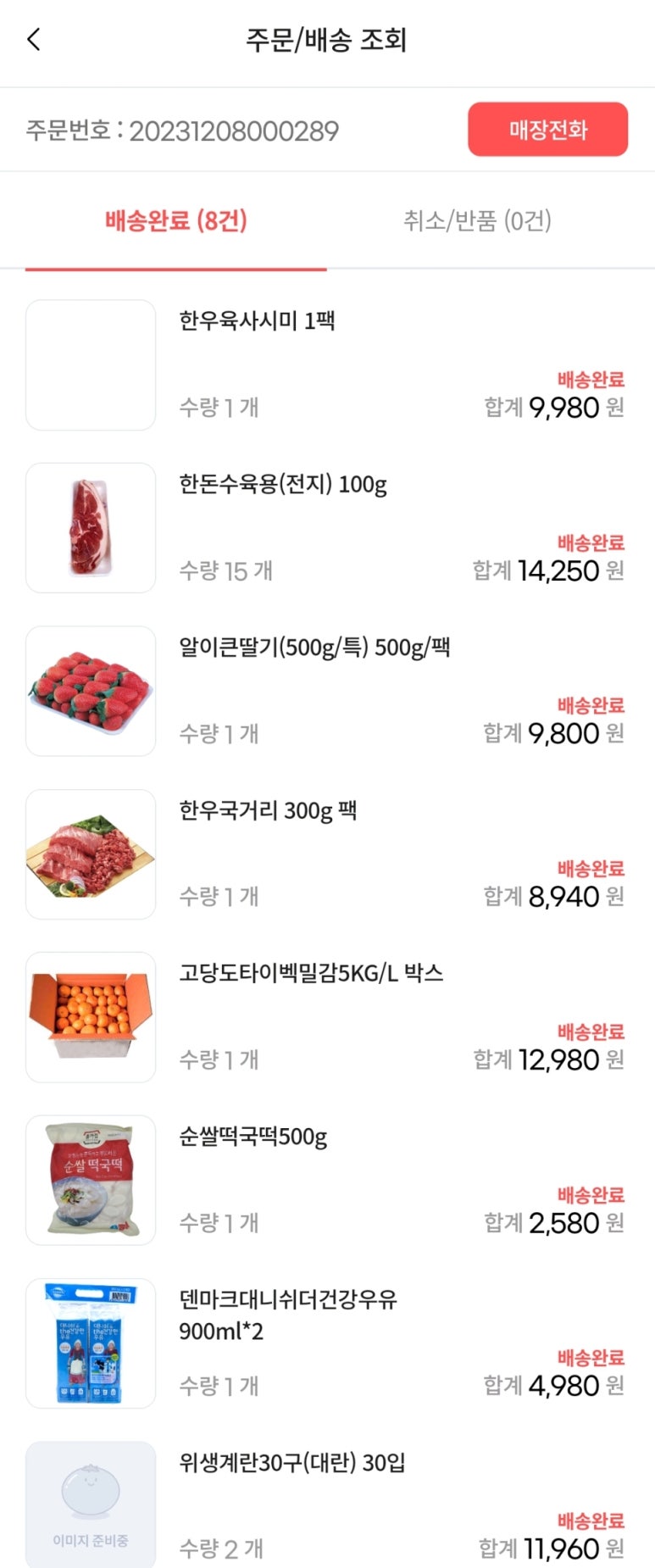View the 알이큰딸기 500g/팩 item
The height and width of the screenshot is (1568, 655).
click(x=314, y=648)
